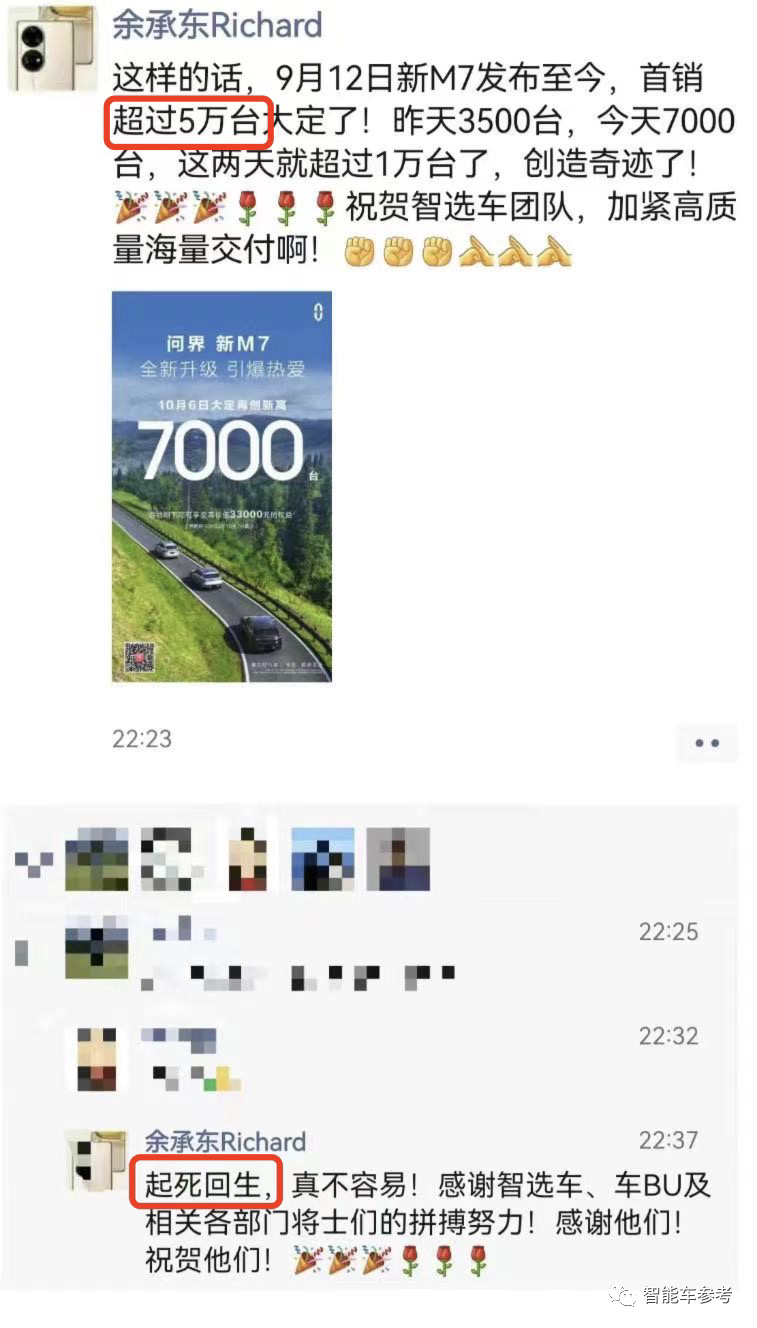Open 余承东Richard's avatar on the post
The width and height of the screenshot is (757, 1328).
coord(51,47)
